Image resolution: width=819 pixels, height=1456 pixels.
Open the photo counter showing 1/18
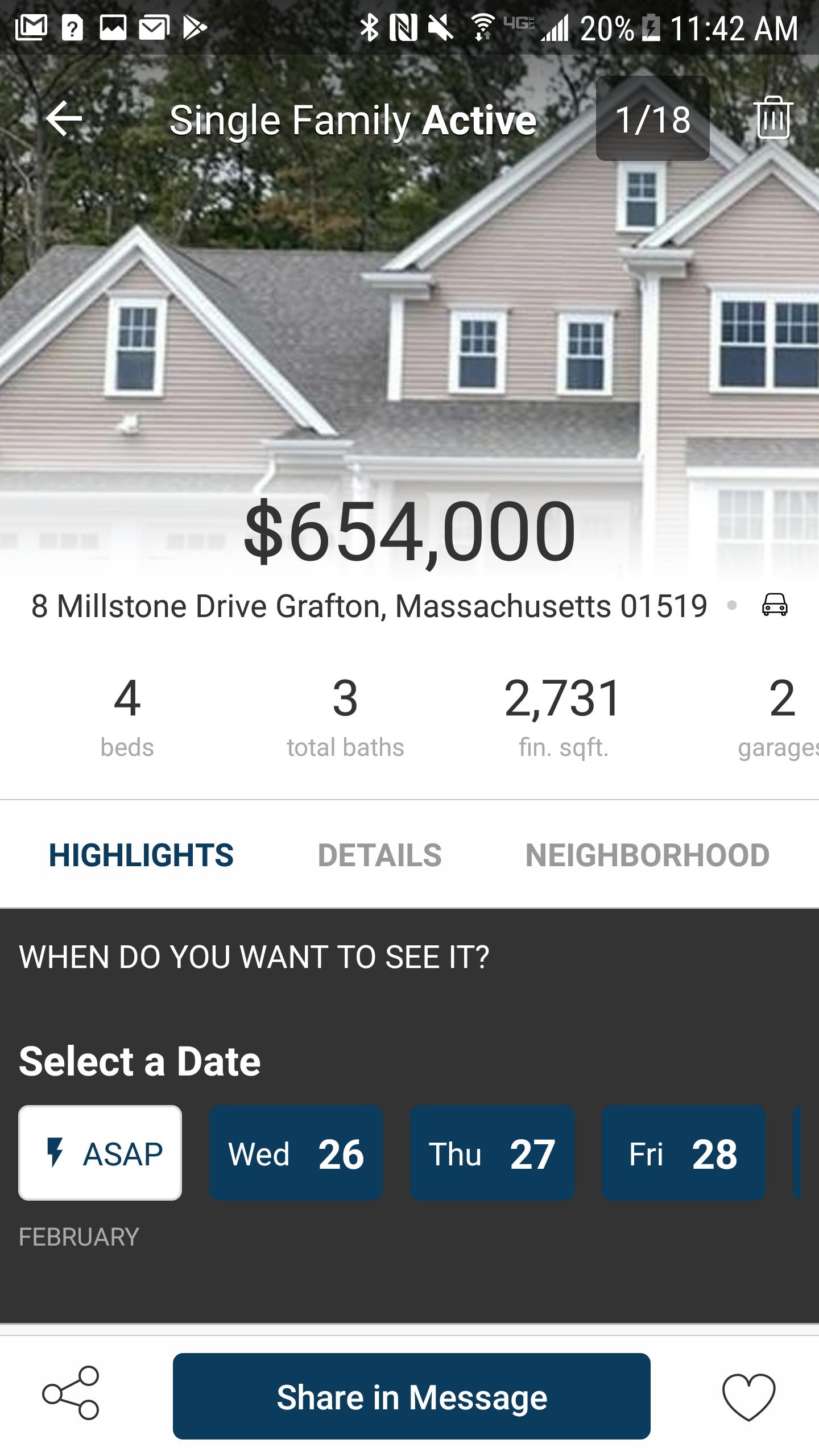pyautogui.click(x=653, y=119)
